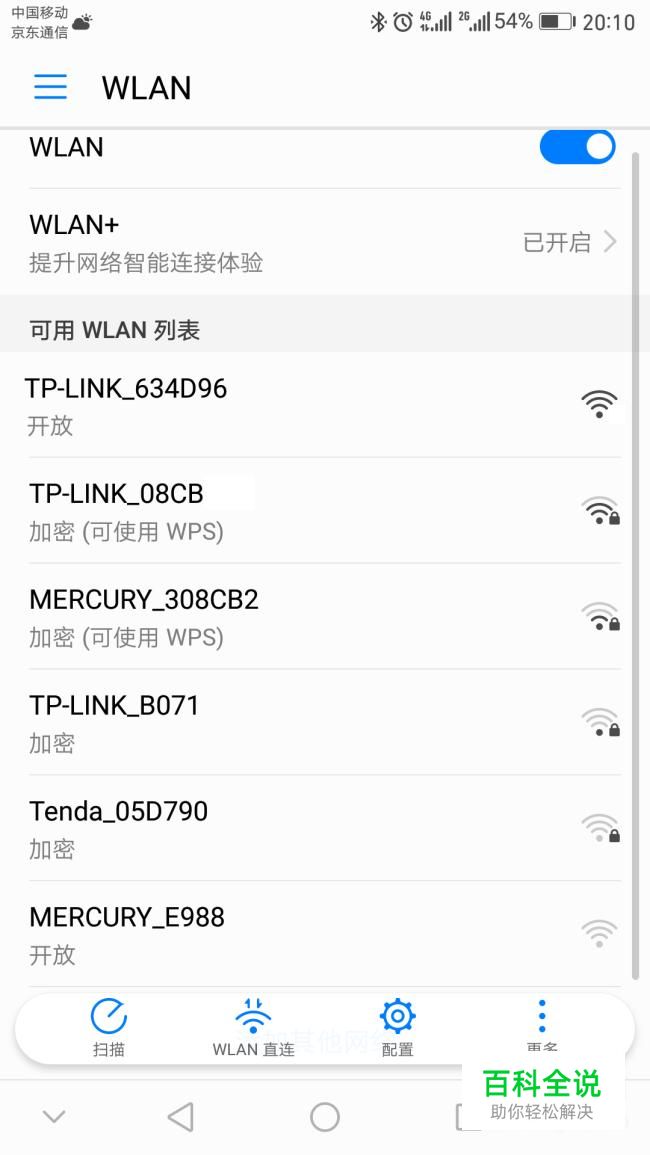The height and width of the screenshot is (1155, 650).
Task: Show more options with three dots
Action: [541, 1020]
